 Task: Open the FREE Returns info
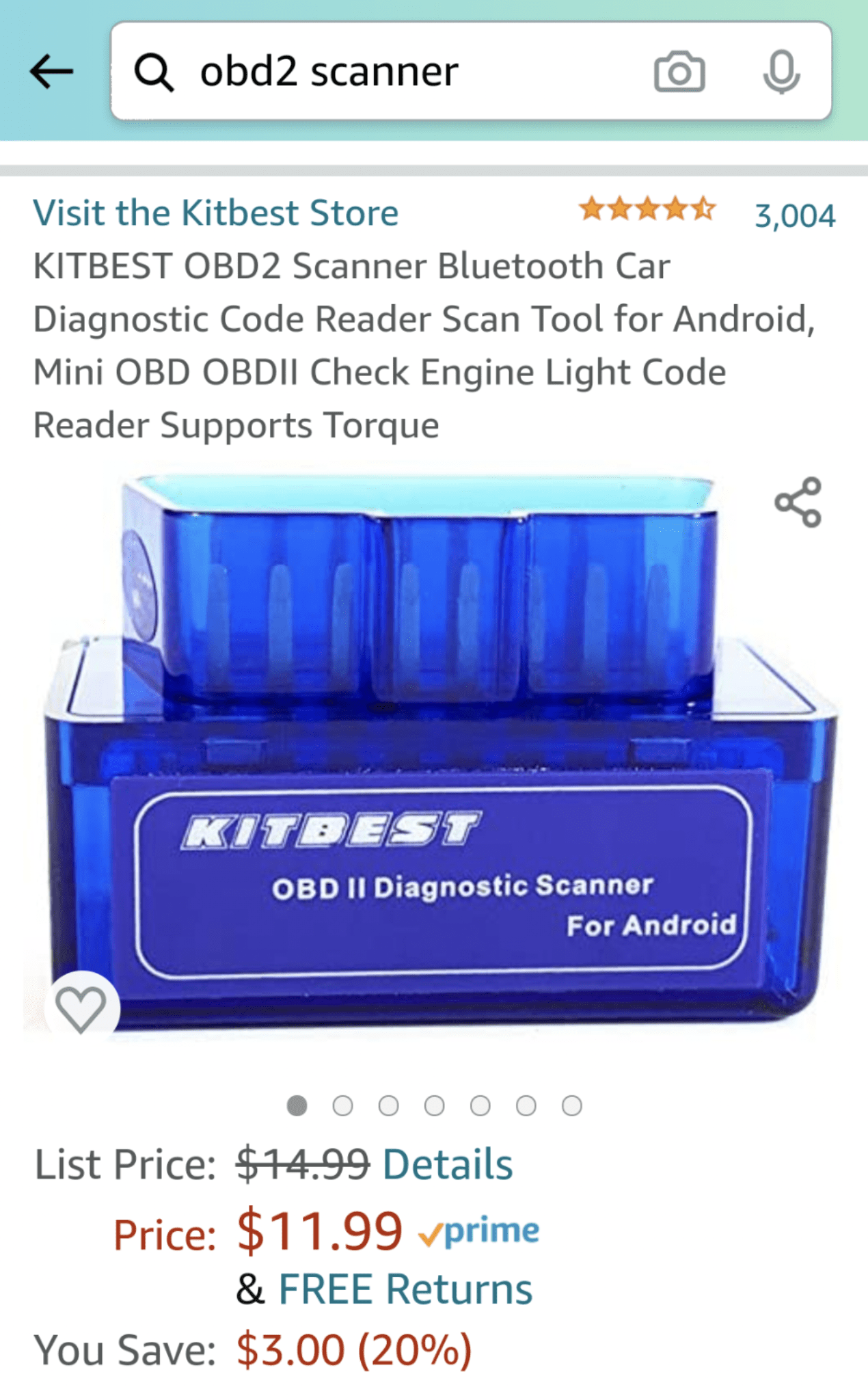[x=405, y=1289]
